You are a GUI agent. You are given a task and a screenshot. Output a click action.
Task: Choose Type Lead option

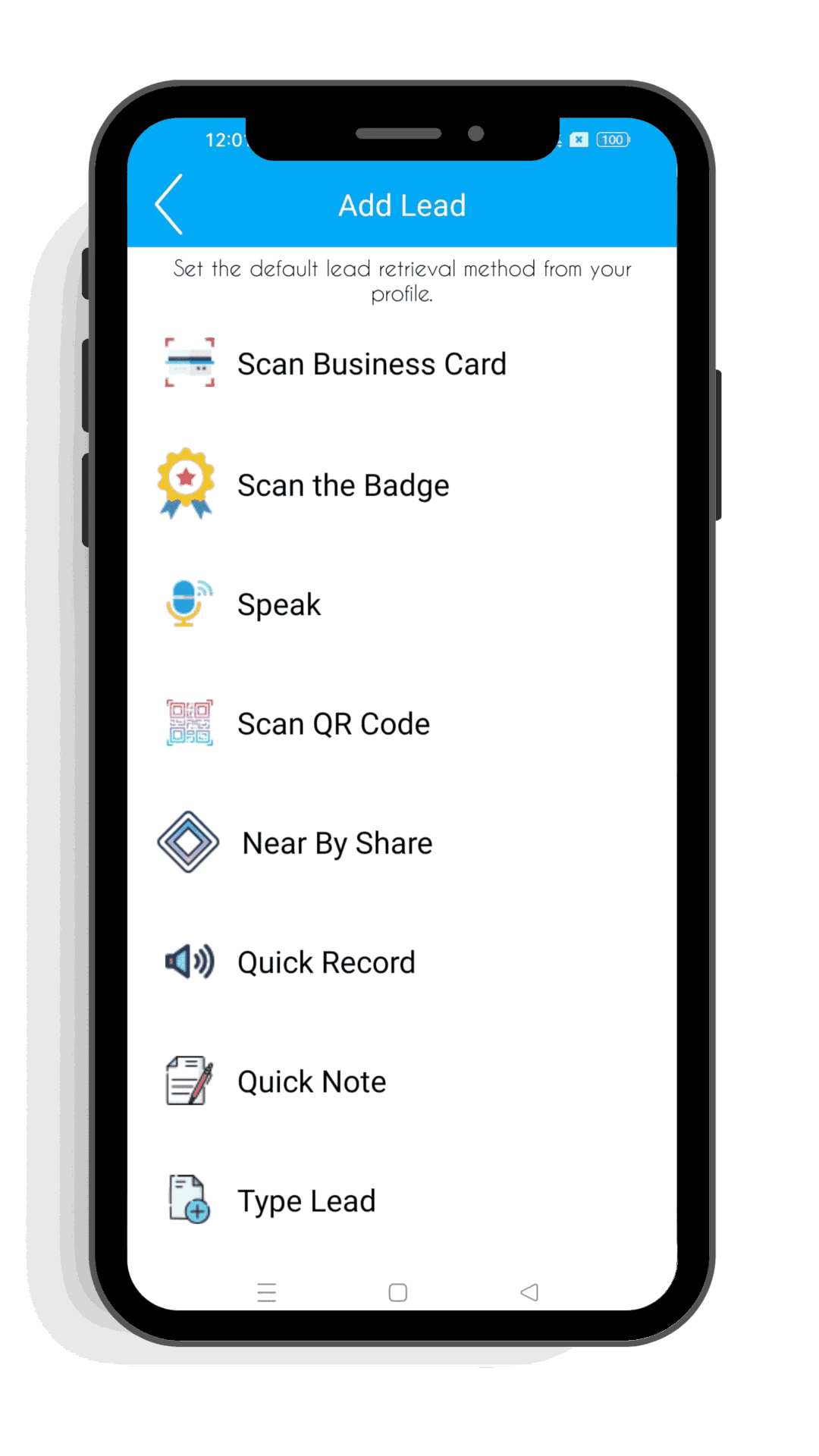pos(306,1201)
